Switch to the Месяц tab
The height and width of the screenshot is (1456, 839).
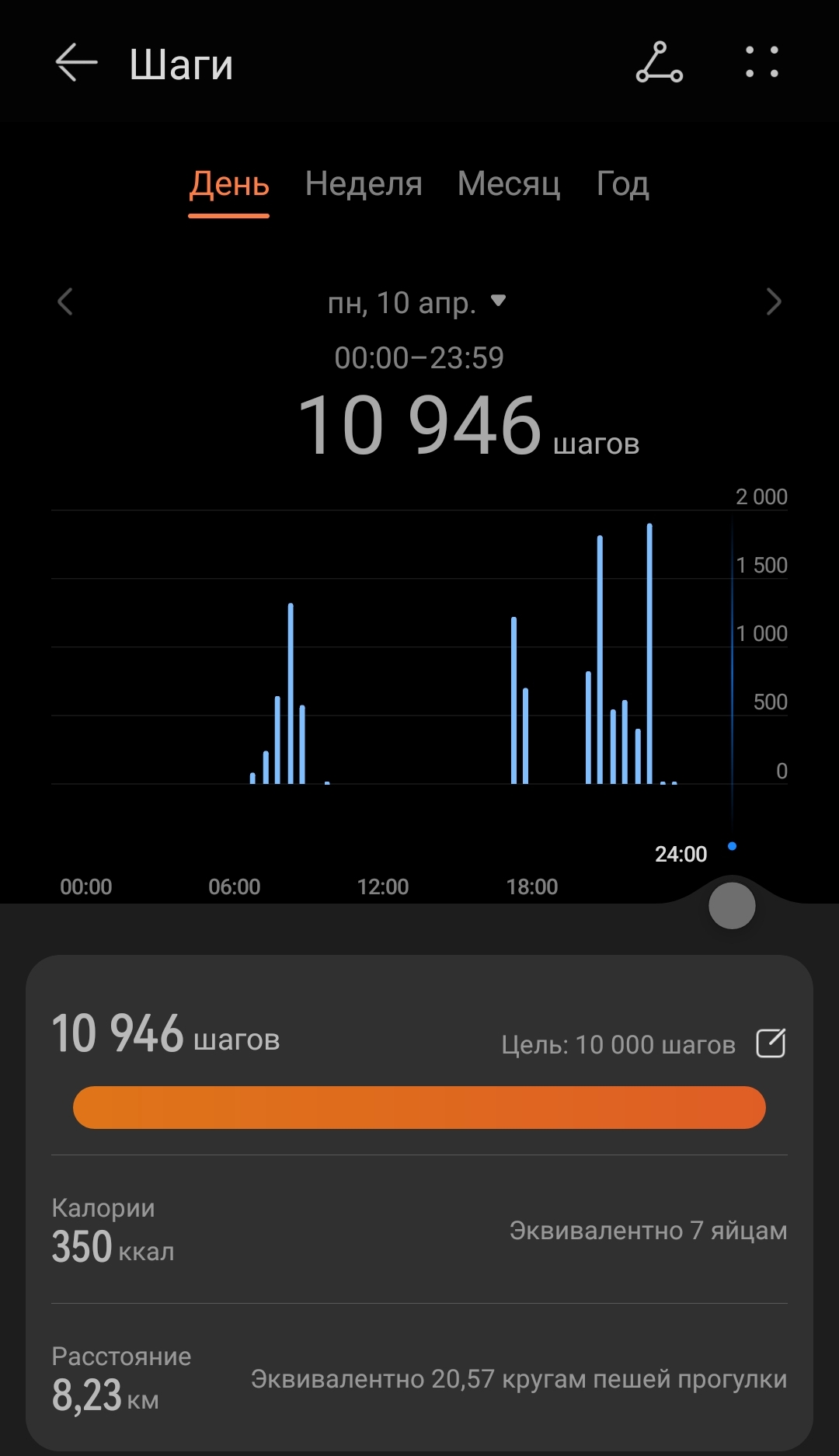[x=509, y=185]
